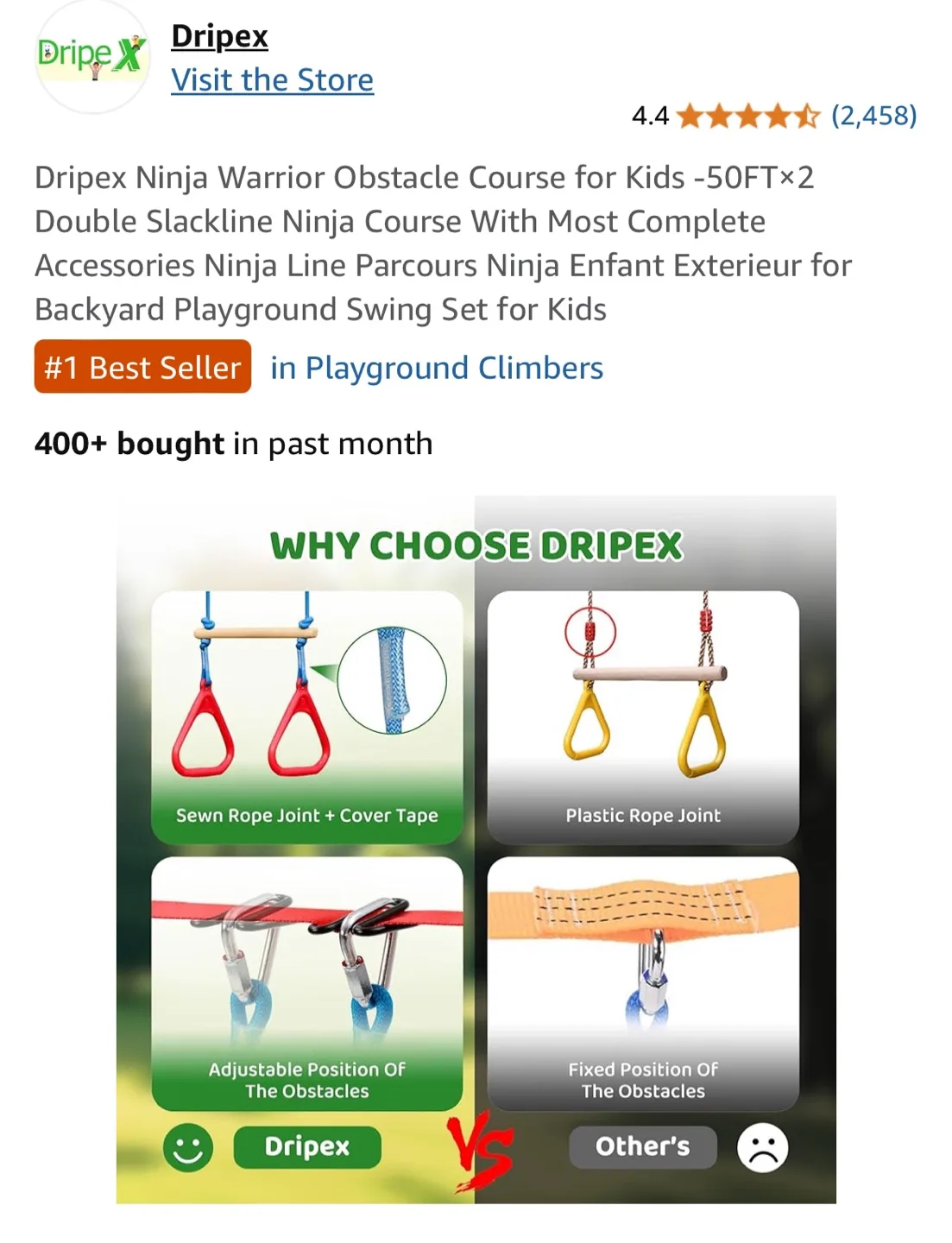
Task: Click the product comparison image thumbnail
Action: tap(476, 850)
